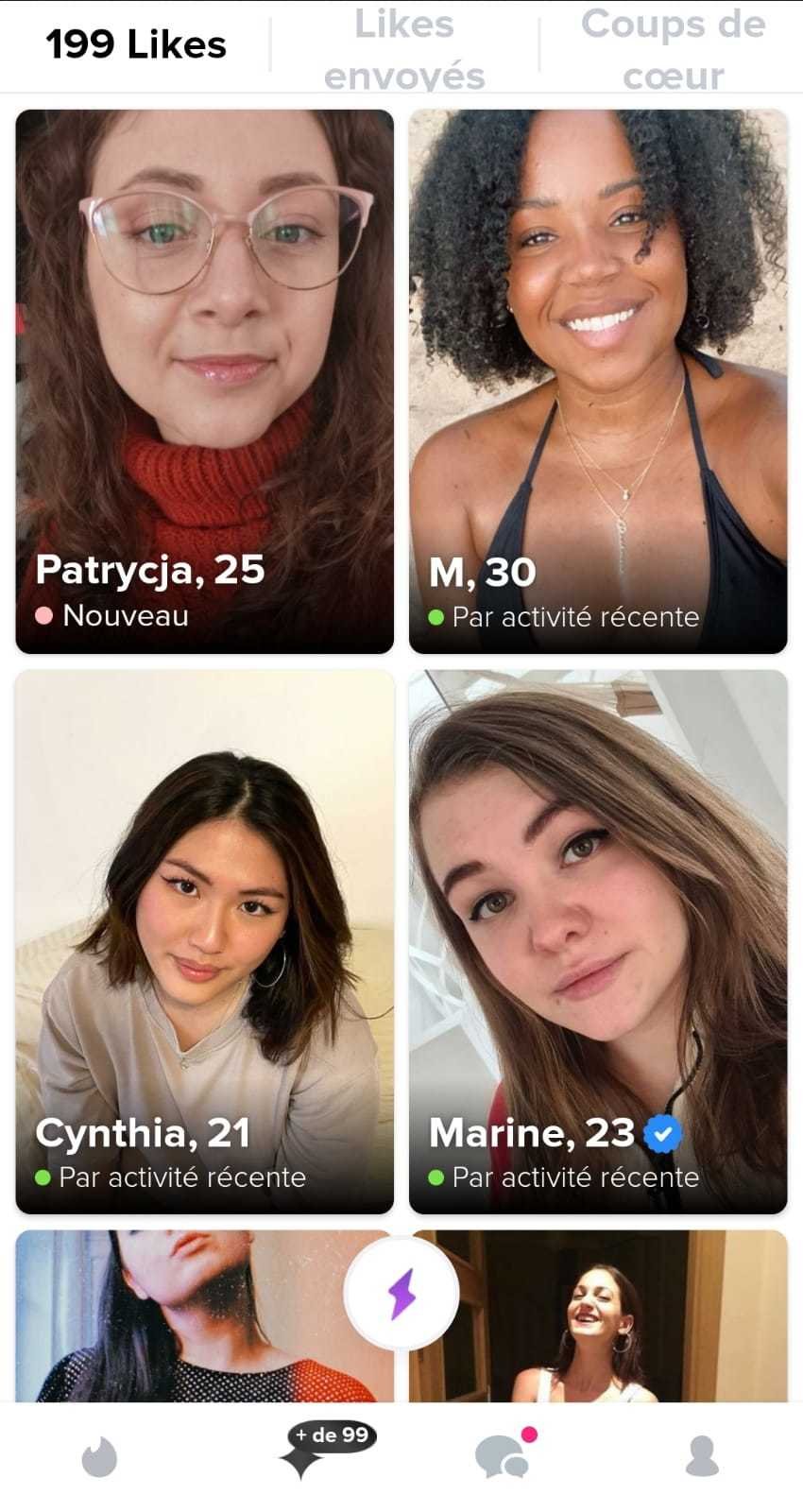
Task: Open Patrycja's profile card
Action: (204, 381)
